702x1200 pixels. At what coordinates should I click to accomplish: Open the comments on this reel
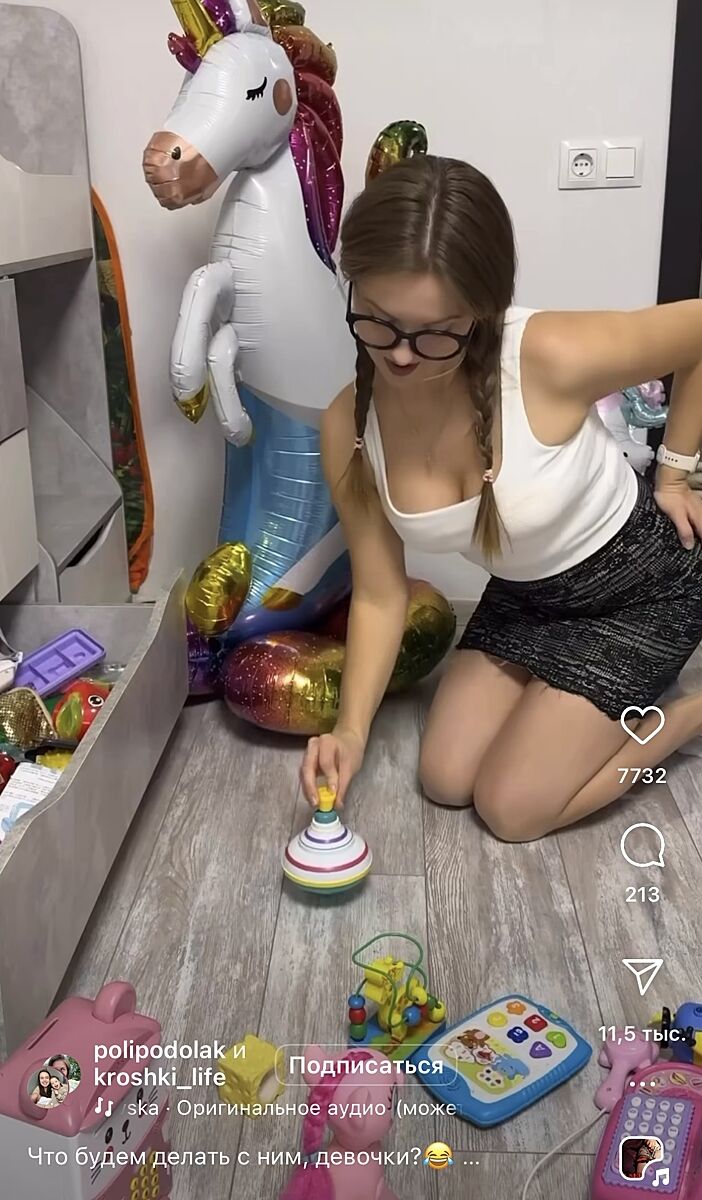pos(642,846)
